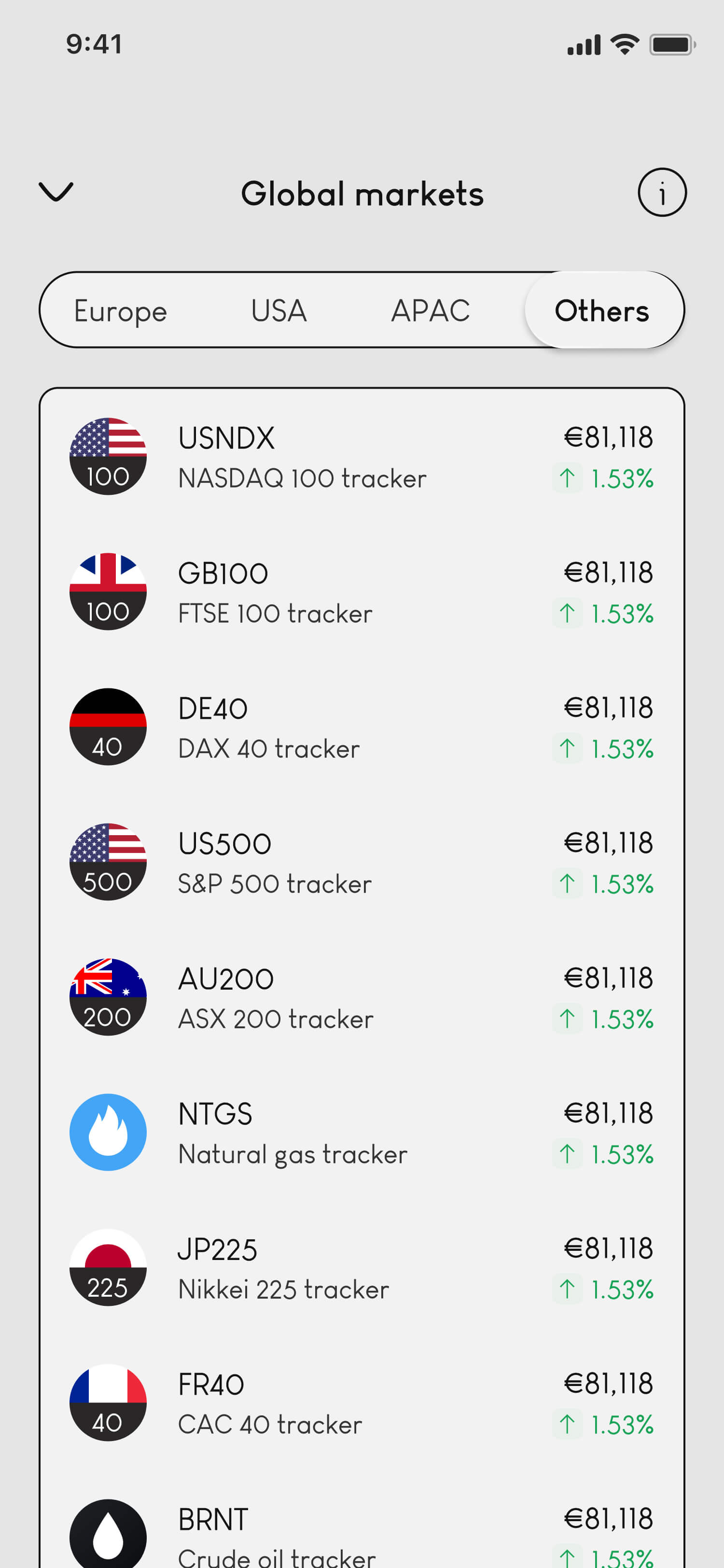This screenshot has height=1568, width=724.
Task: Open the GB100 FTSE 100 tracker
Action: tap(362, 592)
